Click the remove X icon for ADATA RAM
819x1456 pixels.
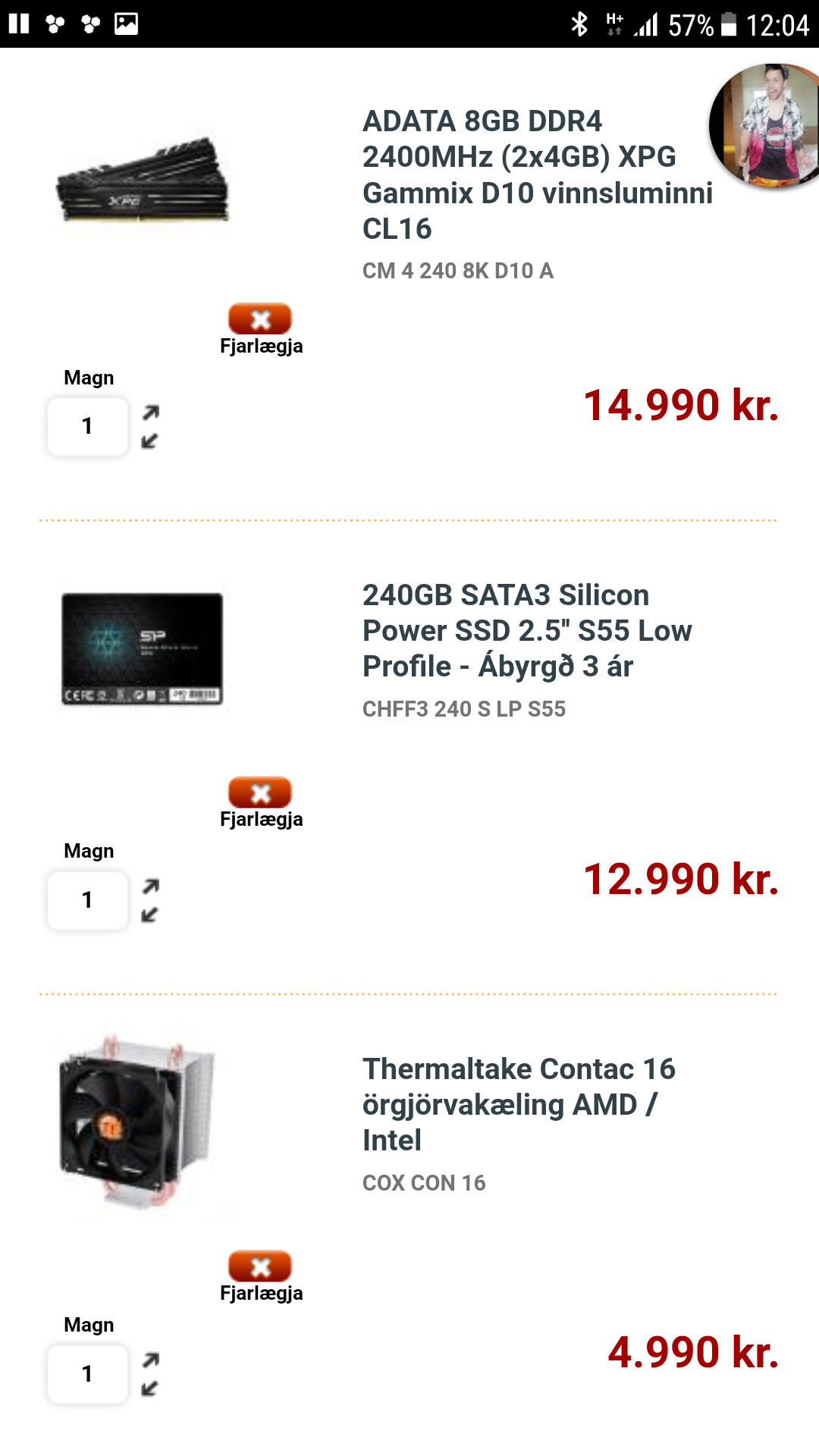tap(260, 317)
